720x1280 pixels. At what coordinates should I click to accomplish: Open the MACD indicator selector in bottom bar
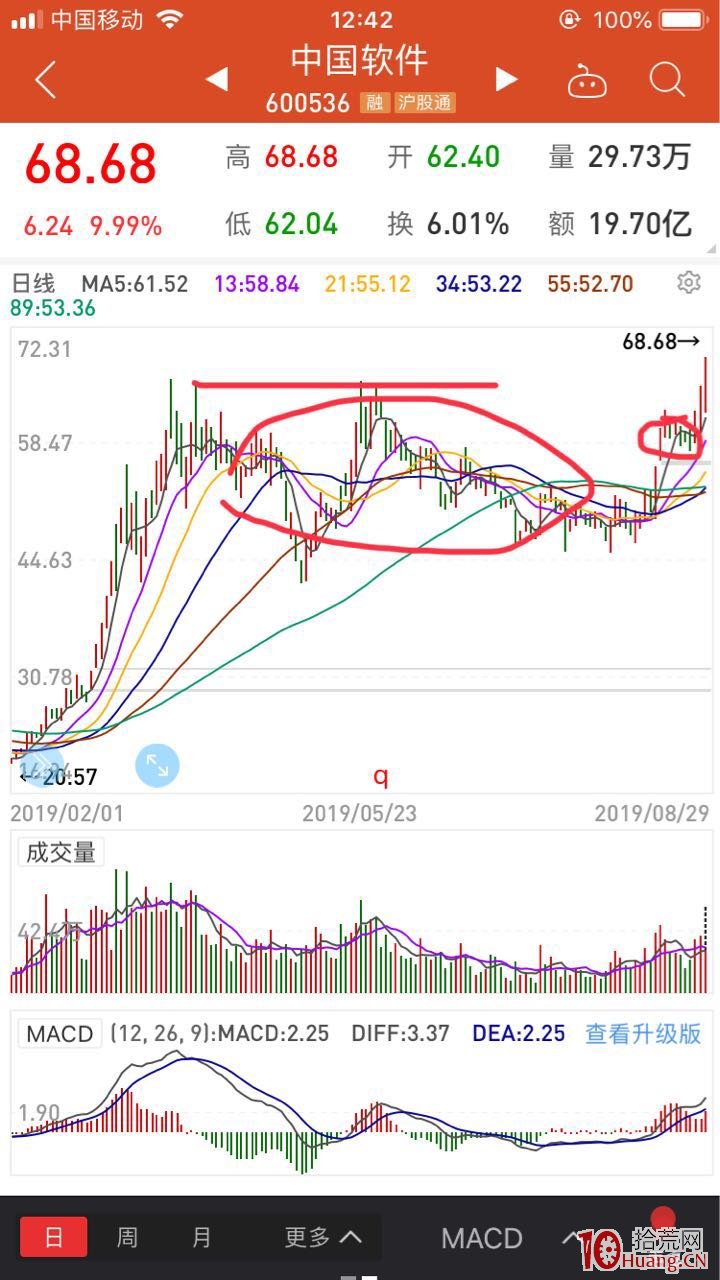[x=481, y=1237]
